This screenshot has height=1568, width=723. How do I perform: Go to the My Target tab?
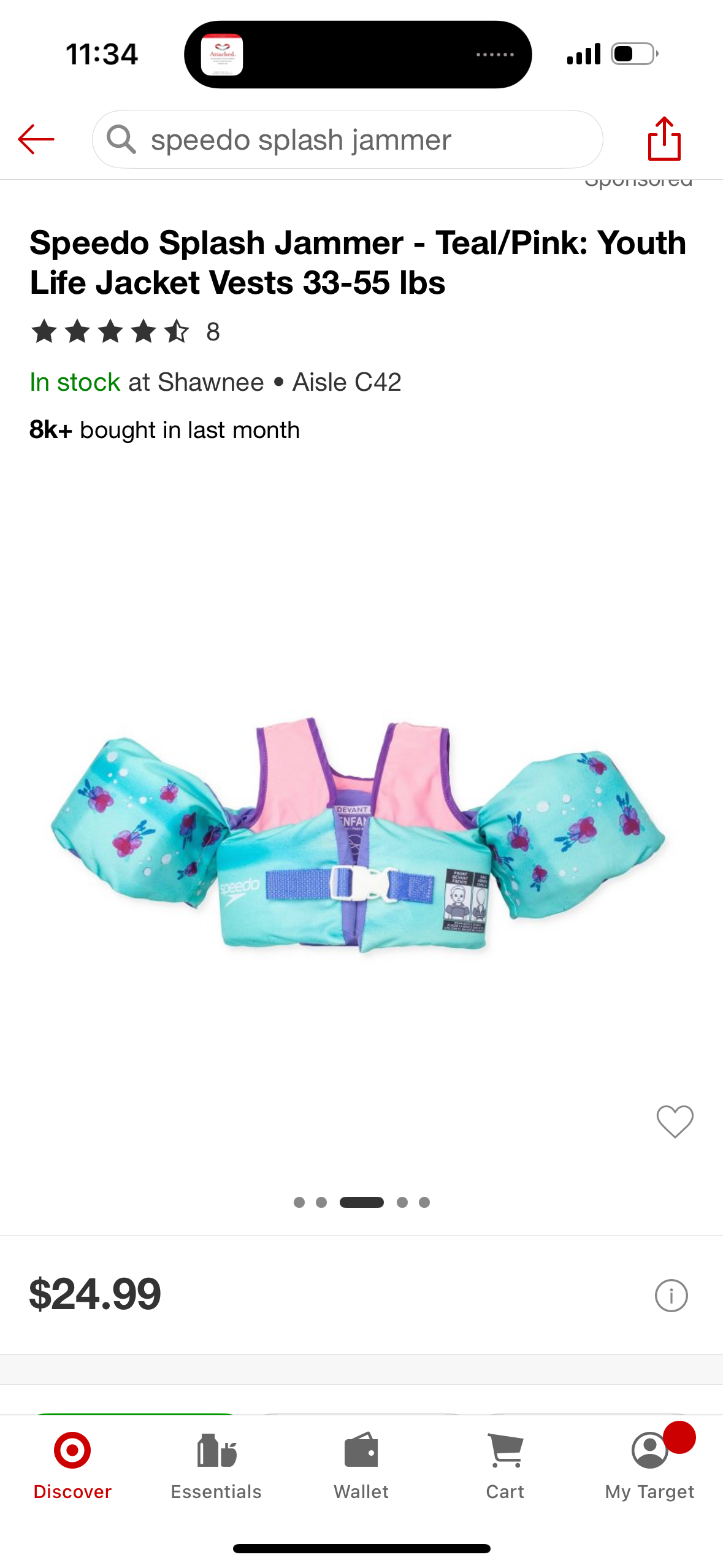tap(649, 1465)
